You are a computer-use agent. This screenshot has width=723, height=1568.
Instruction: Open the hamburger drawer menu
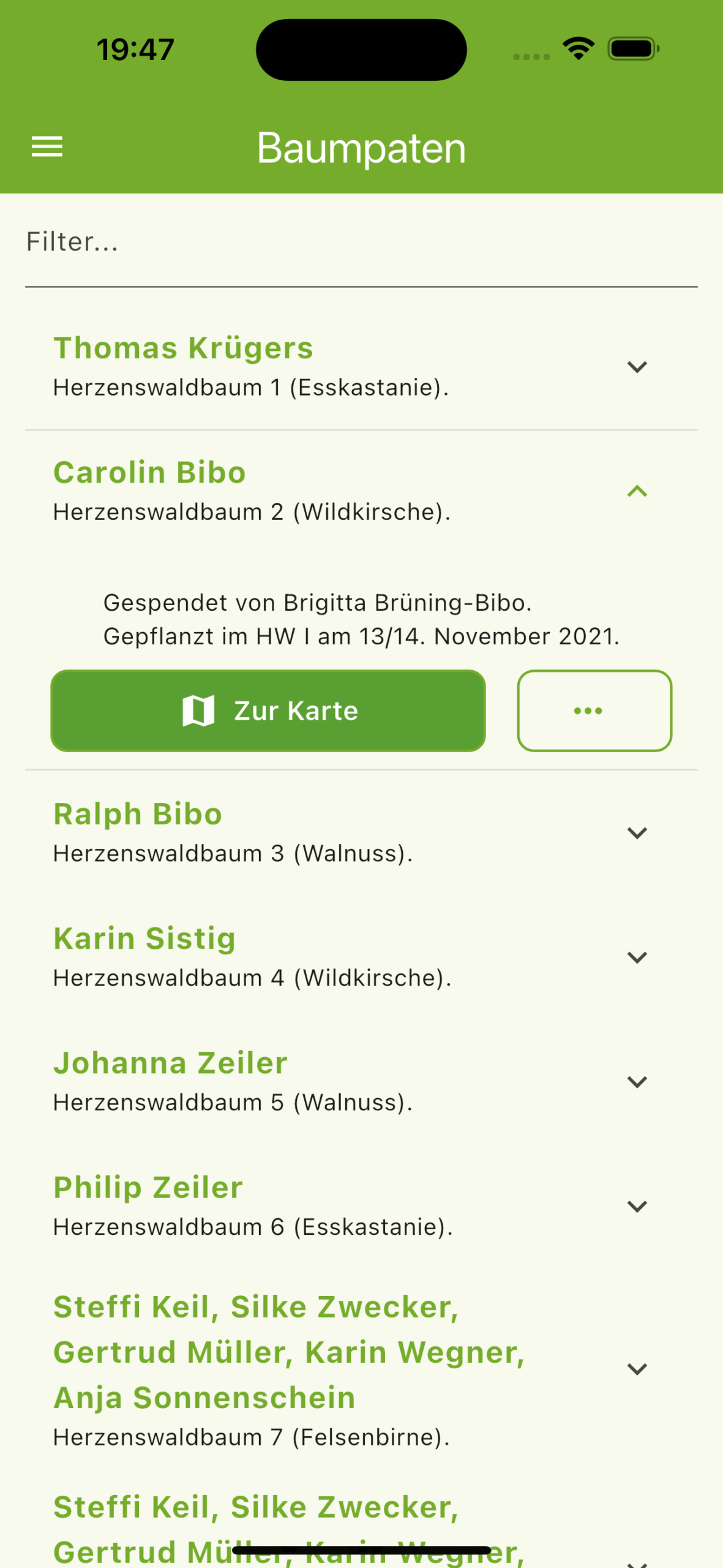coord(47,147)
